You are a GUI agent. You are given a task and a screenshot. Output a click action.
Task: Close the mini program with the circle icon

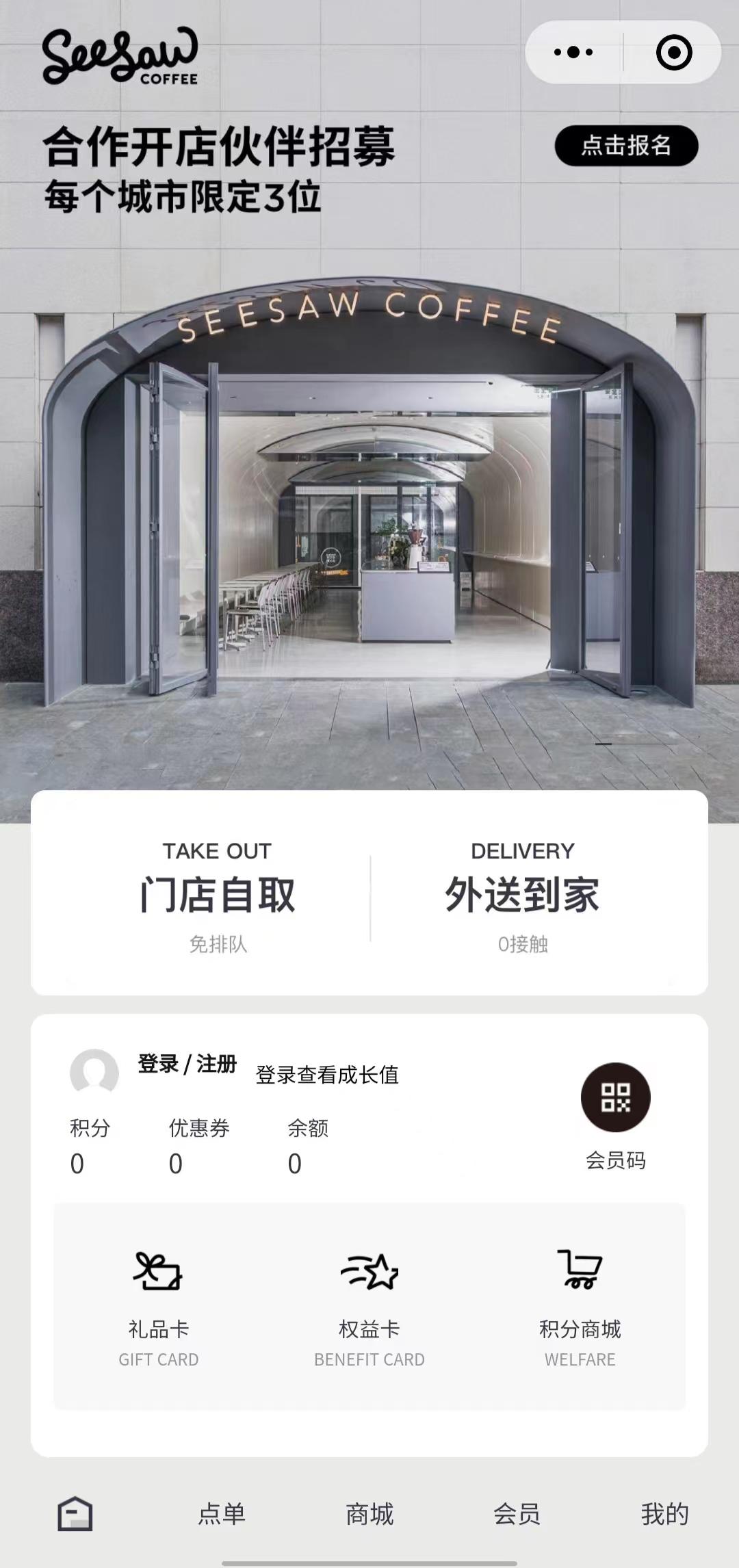point(673,53)
